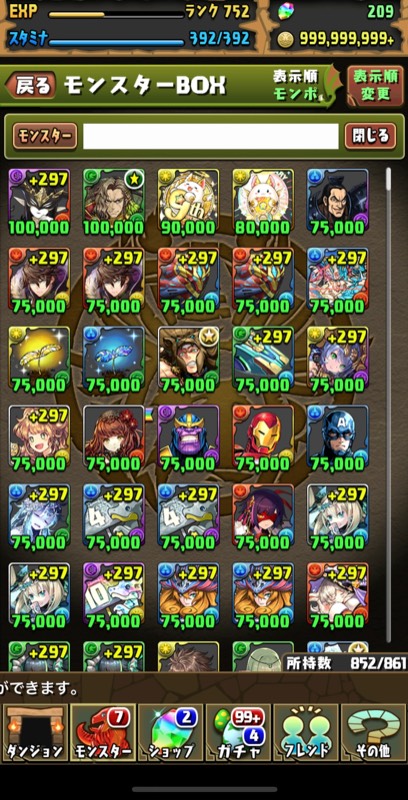
Task: Switch to the モンスター tab
Action: [103, 733]
